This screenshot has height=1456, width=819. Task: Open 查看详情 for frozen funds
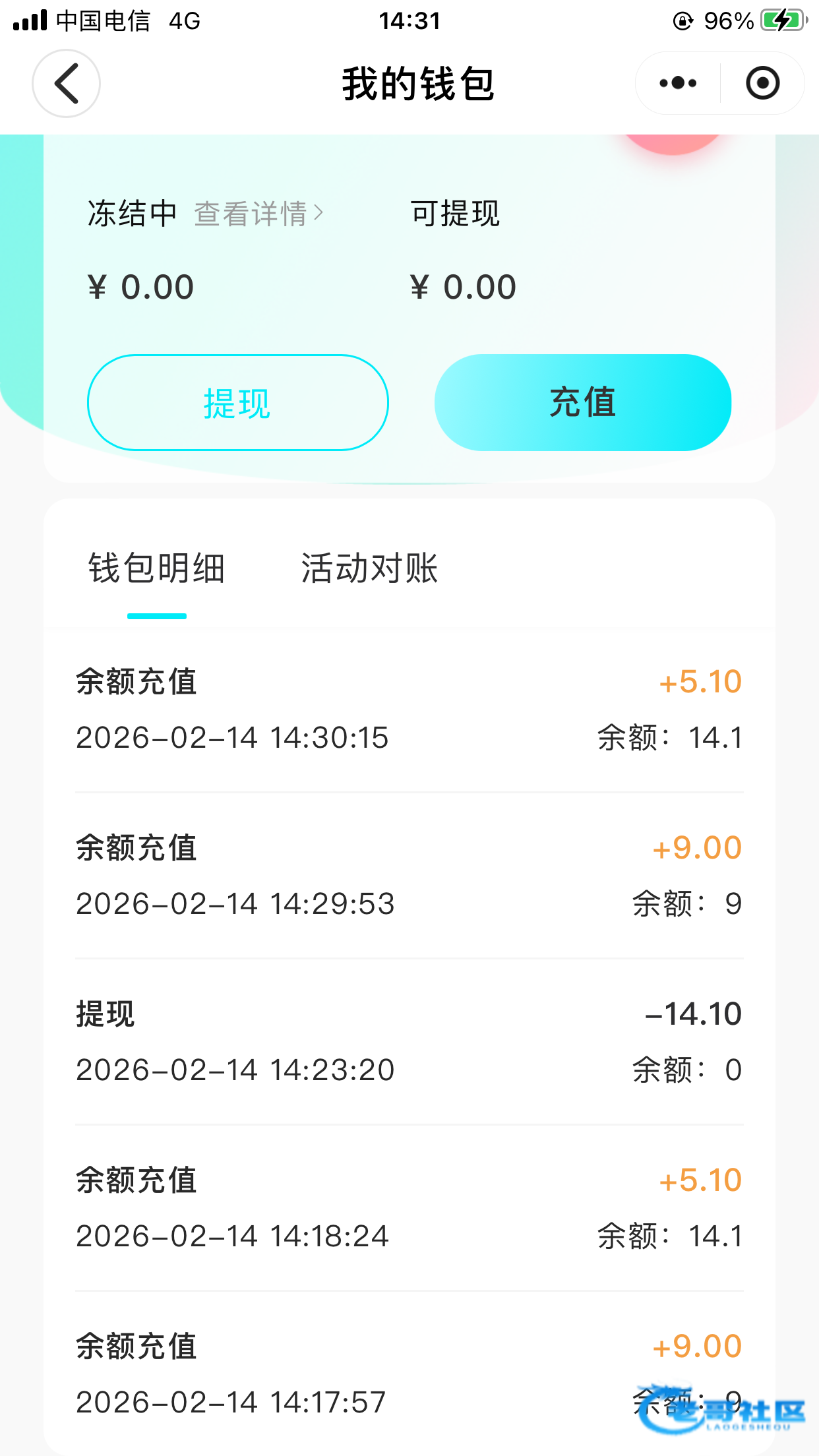258,214
